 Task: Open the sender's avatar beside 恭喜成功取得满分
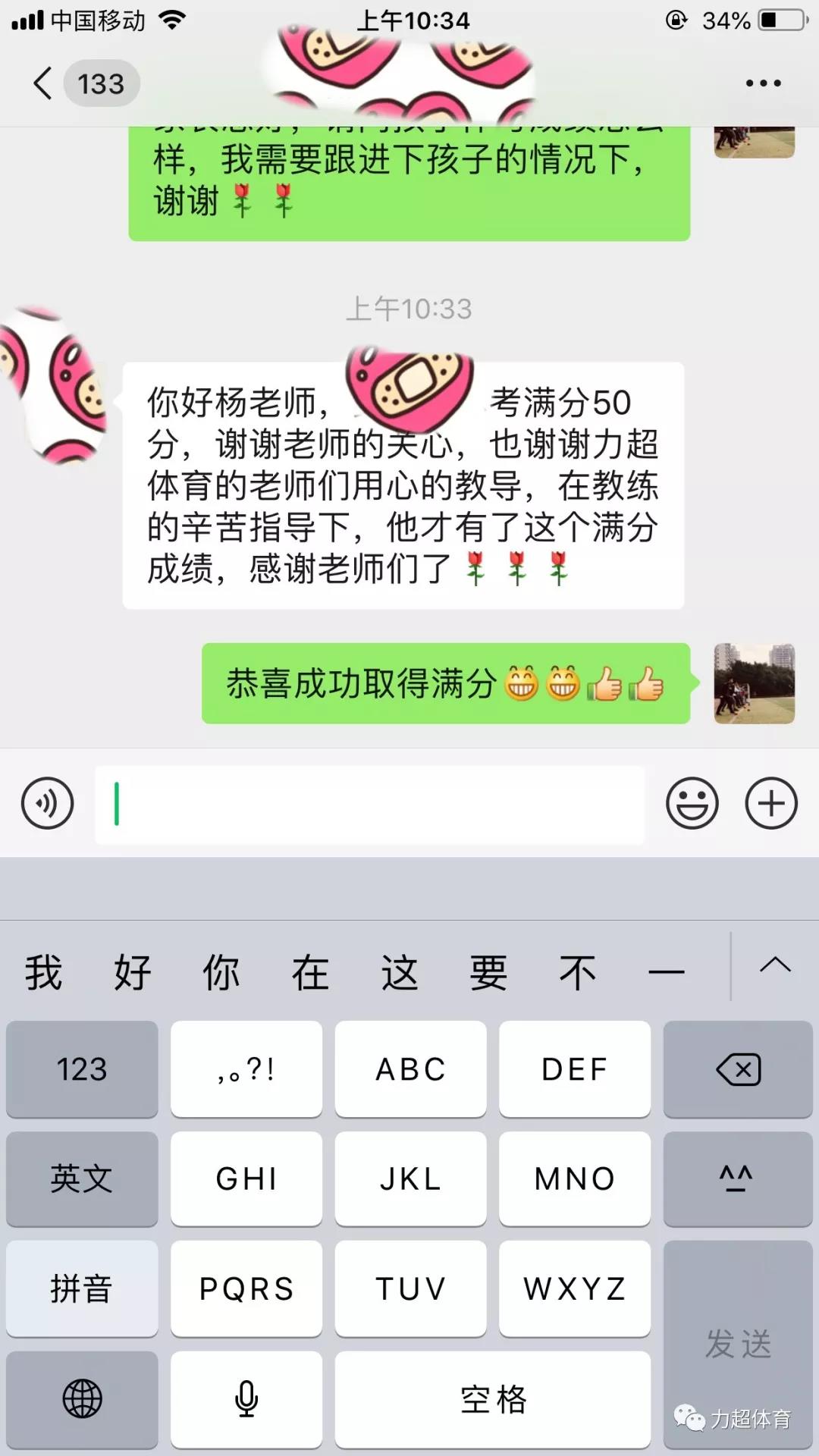pyautogui.click(x=754, y=683)
